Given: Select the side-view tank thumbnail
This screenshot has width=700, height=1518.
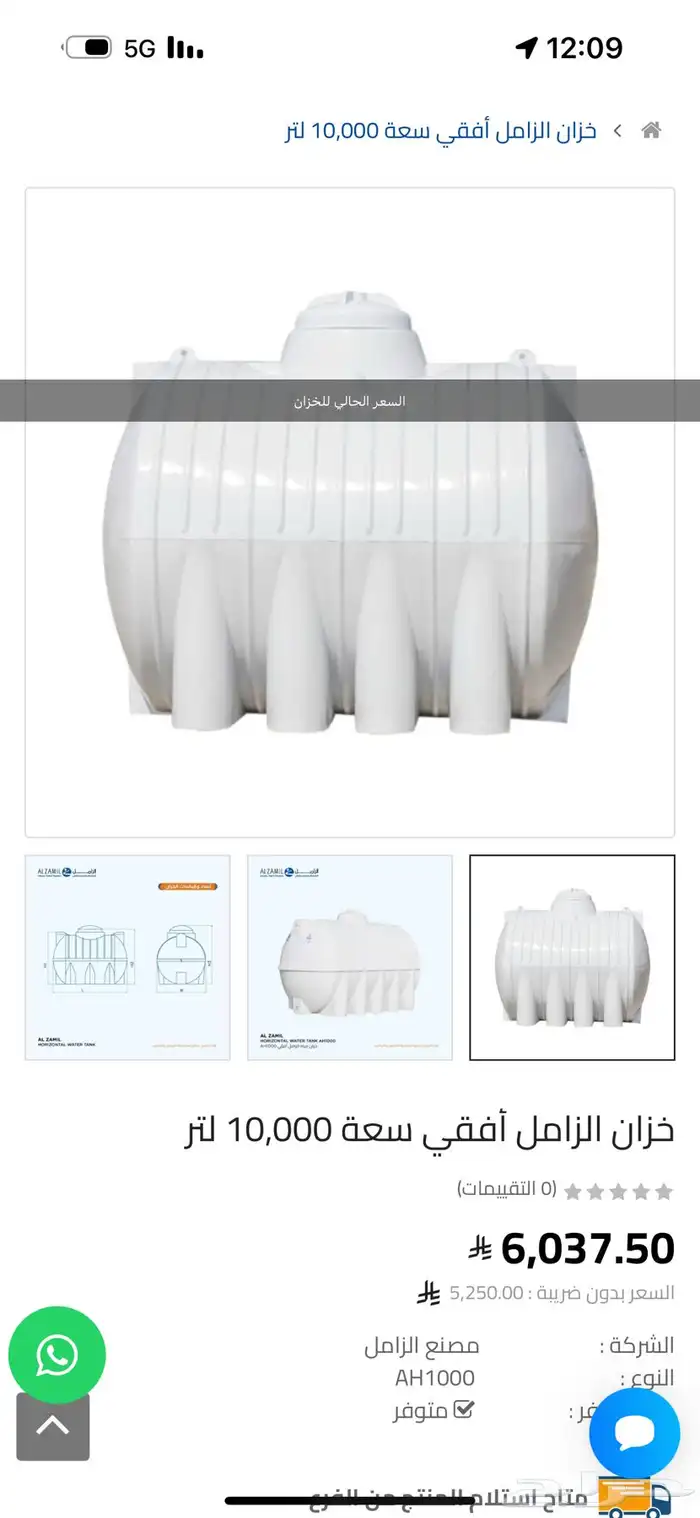Looking at the screenshot, I should pos(350,957).
